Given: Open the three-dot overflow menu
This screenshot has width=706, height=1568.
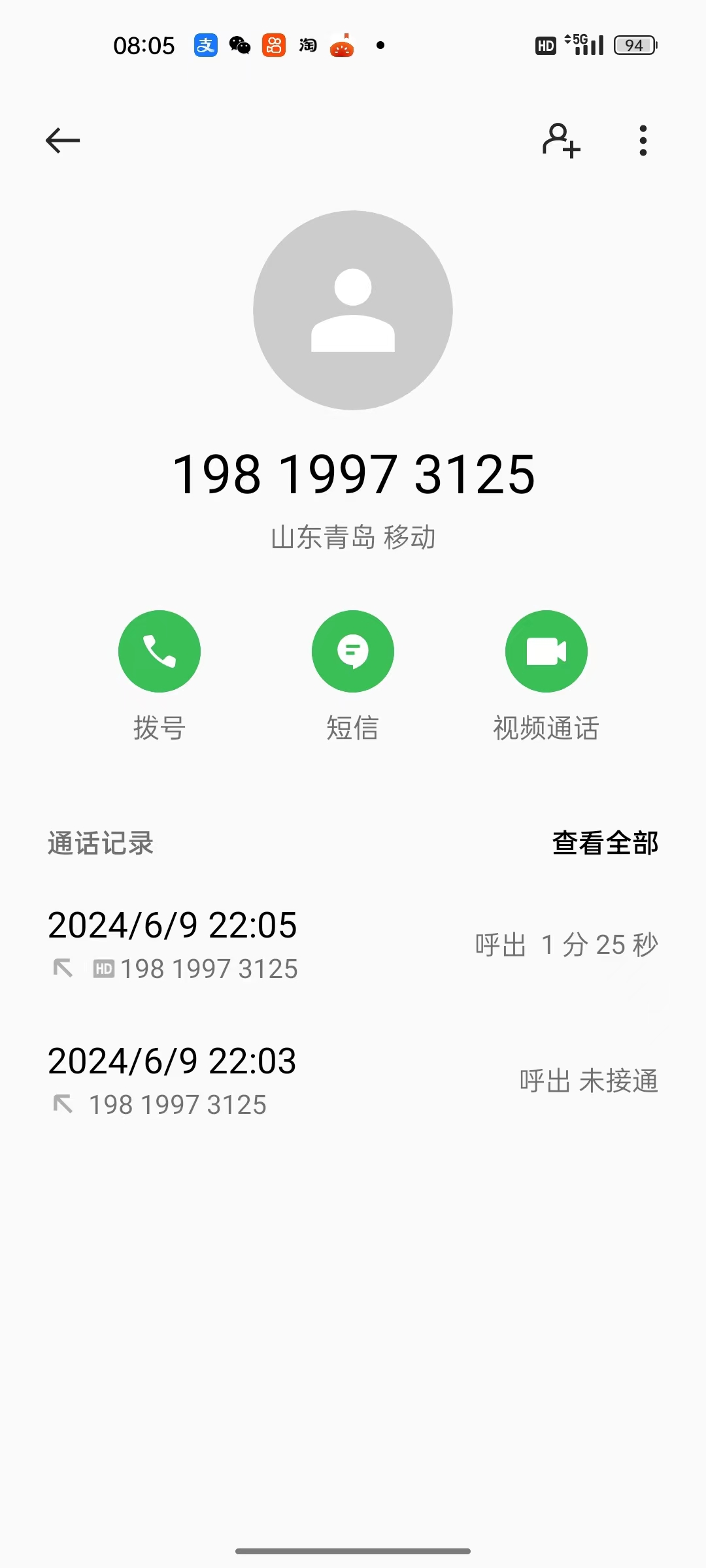Looking at the screenshot, I should point(643,140).
